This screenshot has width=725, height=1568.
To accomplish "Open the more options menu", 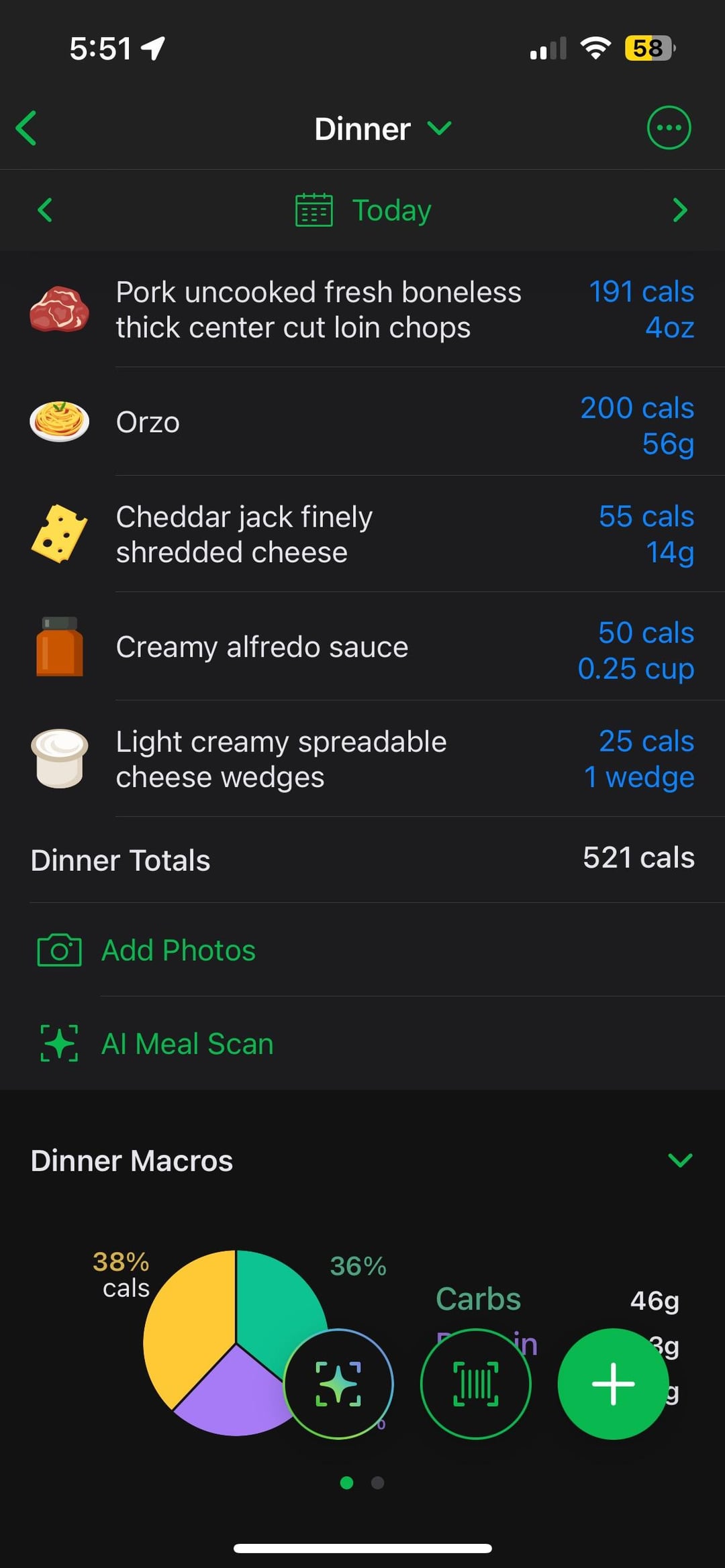I will [x=669, y=127].
